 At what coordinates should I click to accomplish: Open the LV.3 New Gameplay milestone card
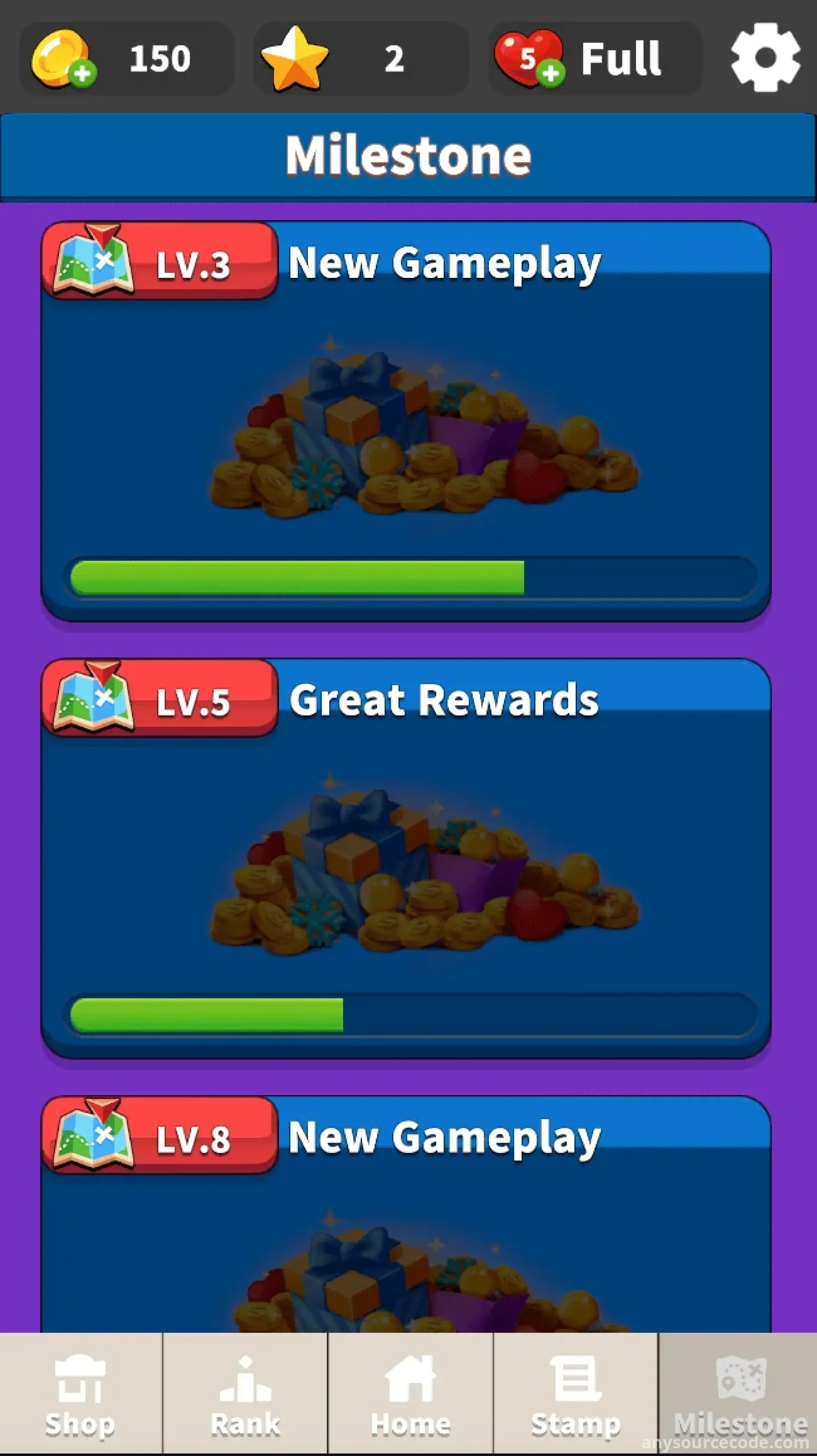pyautogui.click(x=406, y=421)
